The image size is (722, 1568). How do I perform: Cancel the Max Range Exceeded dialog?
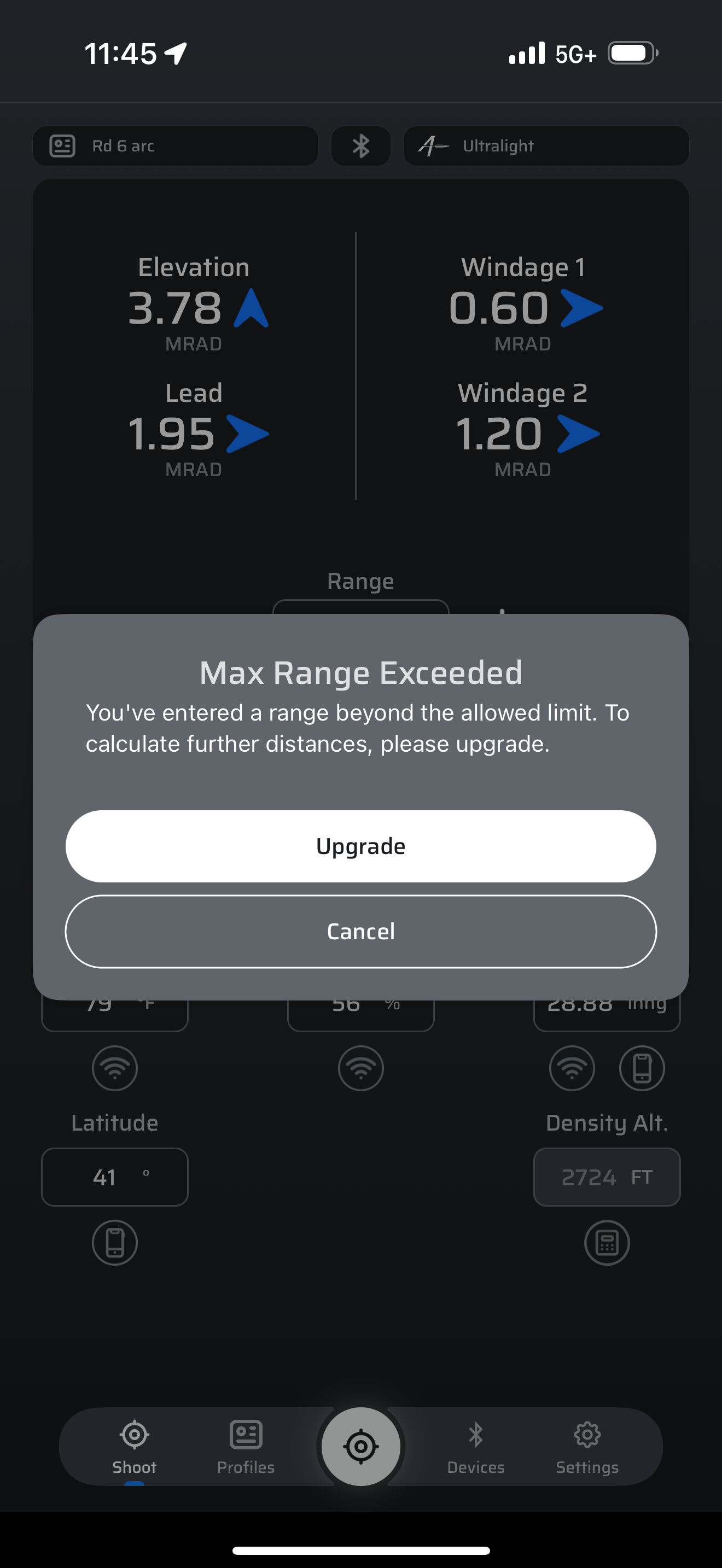click(x=360, y=931)
